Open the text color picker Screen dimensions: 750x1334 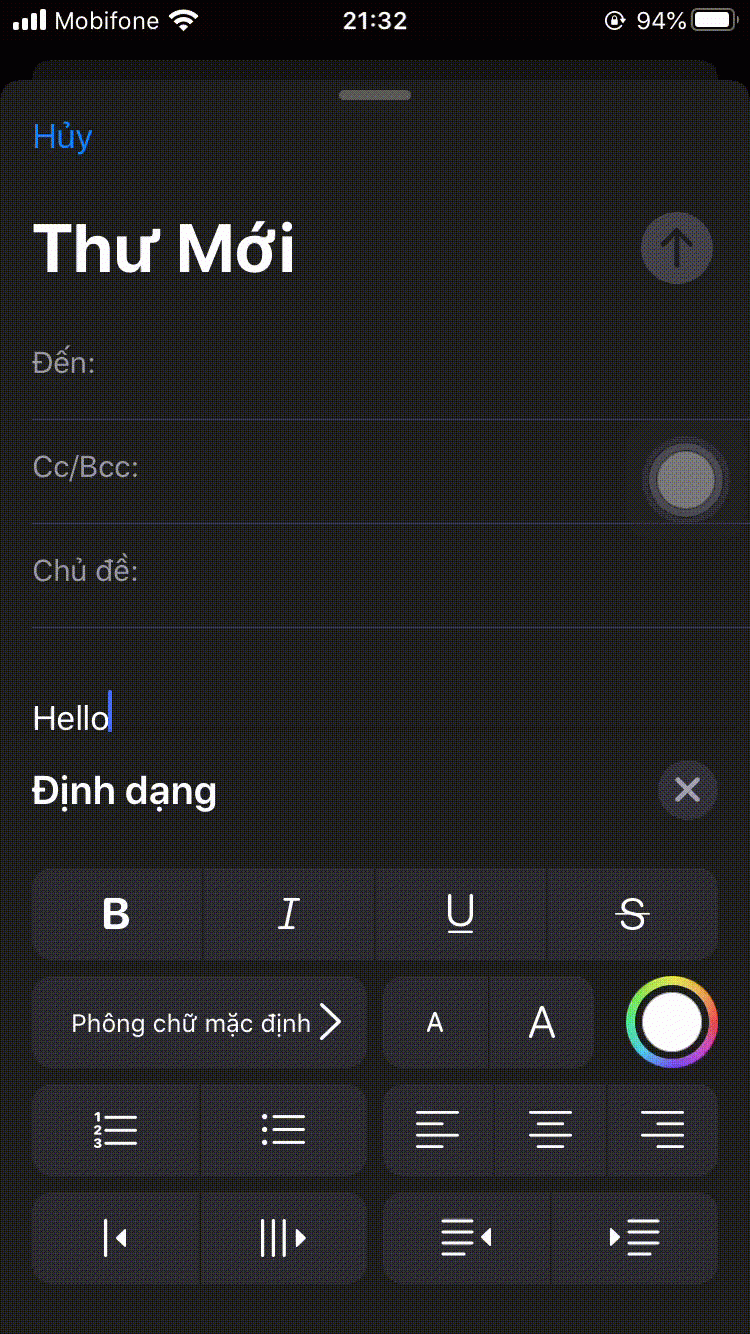tap(672, 1022)
